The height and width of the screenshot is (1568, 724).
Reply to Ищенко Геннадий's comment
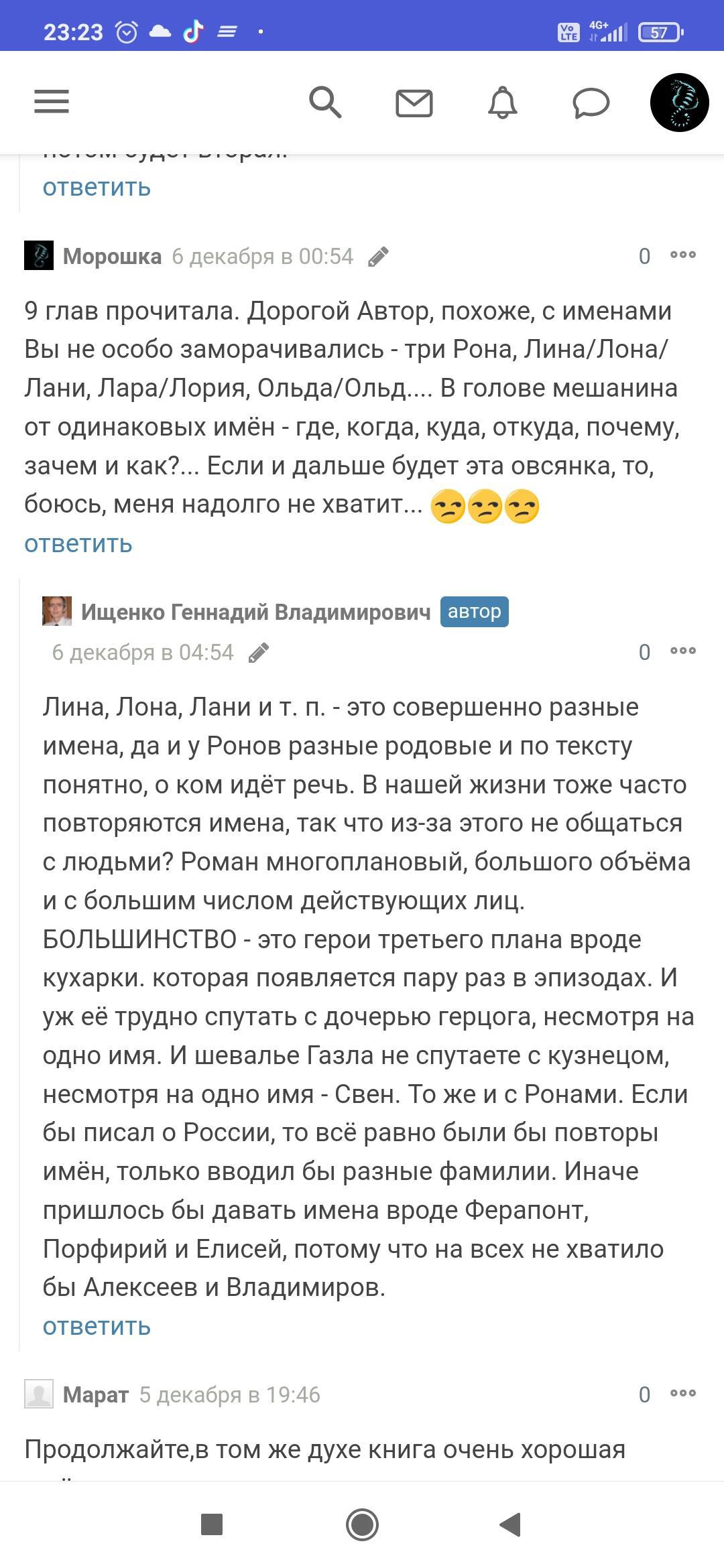pyautogui.click(x=97, y=1326)
